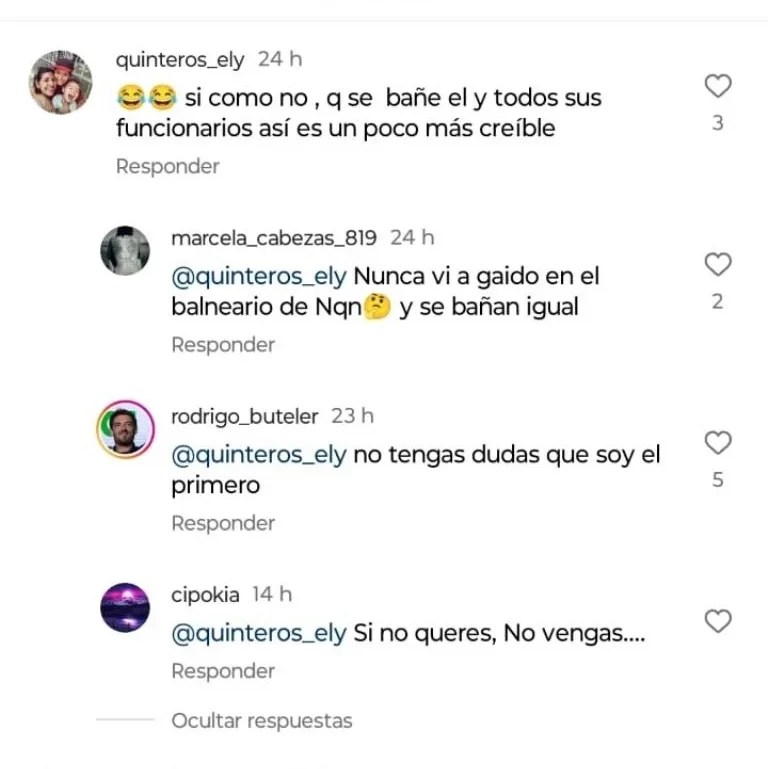The width and height of the screenshot is (768, 769).
Task: Hide replies with Ocultar respuestas
Action: (262, 720)
